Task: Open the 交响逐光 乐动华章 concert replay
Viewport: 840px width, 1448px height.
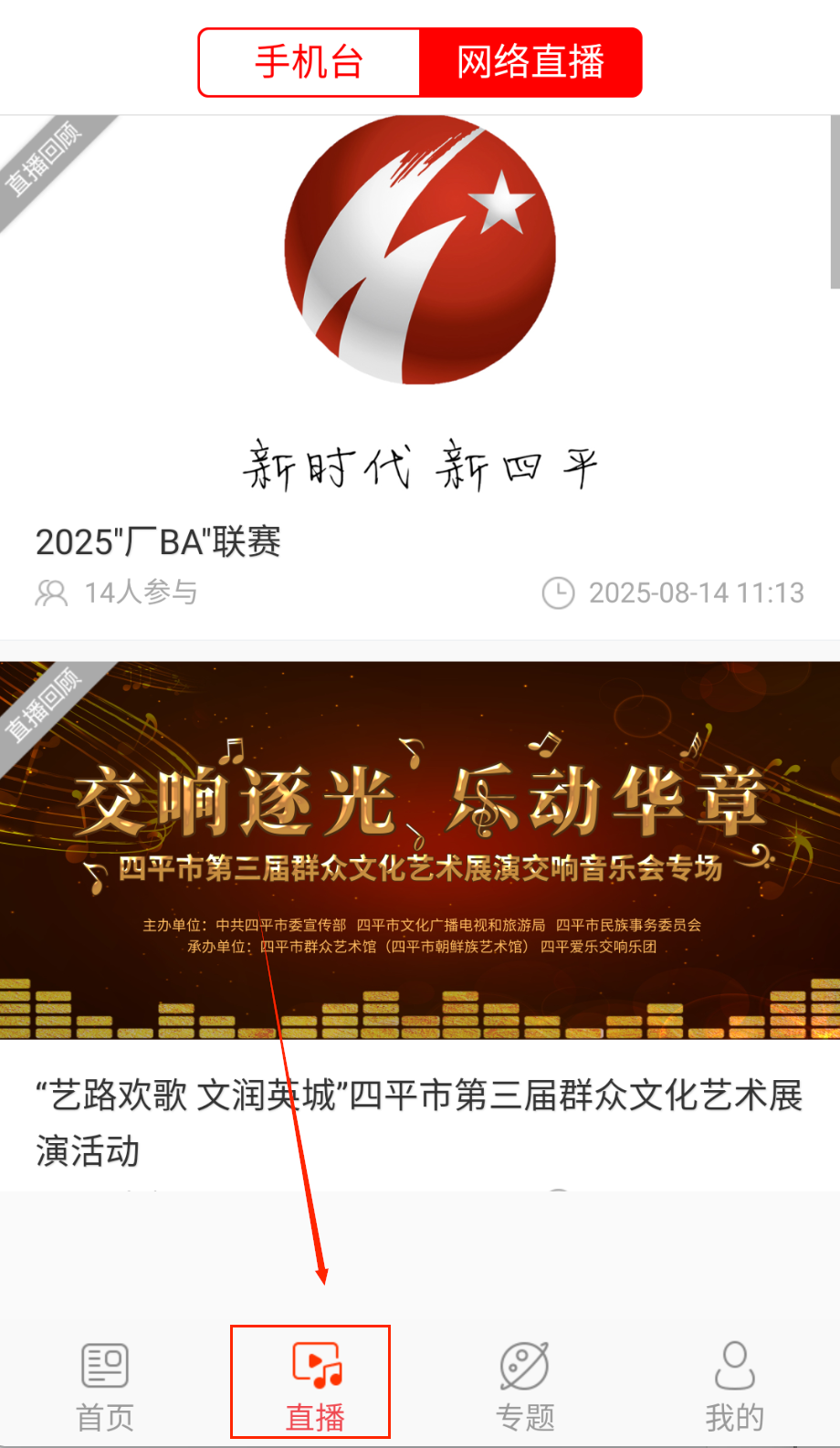Action: coord(420,849)
